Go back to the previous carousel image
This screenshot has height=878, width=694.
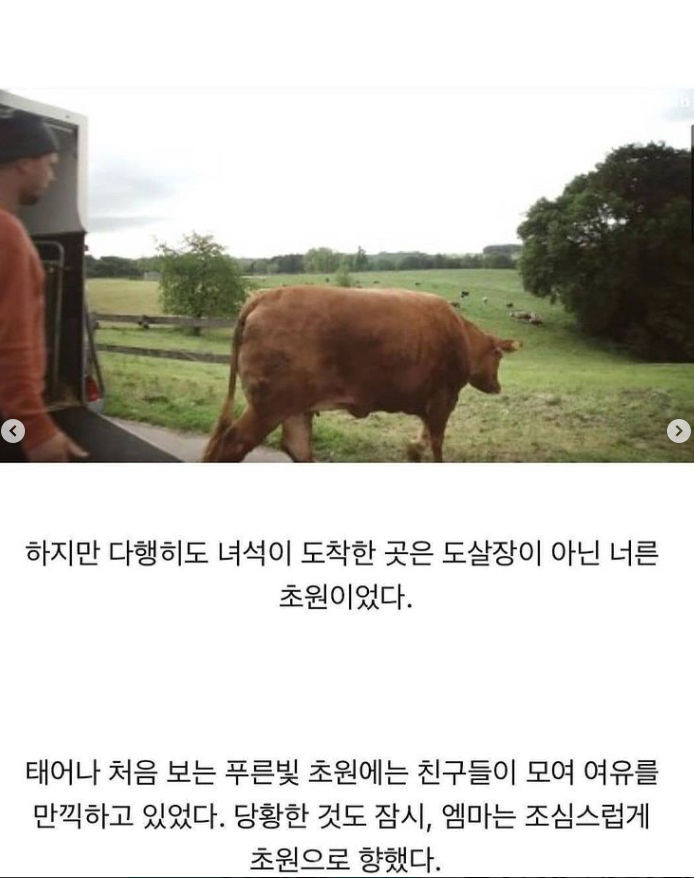tap(13, 431)
